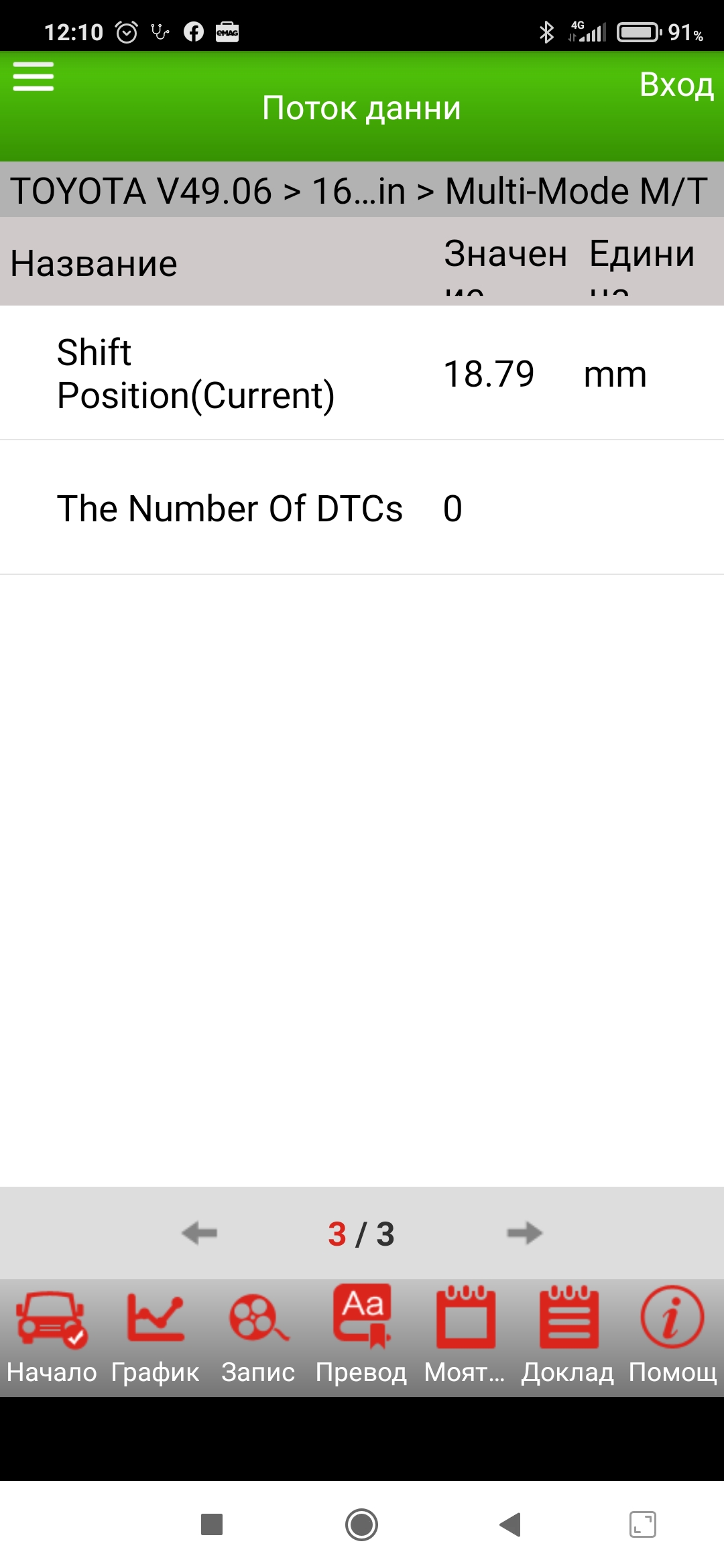The width and height of the screenshot is (724, 1568).
Task: Open the Превод translation tool
Action: 361,1333
